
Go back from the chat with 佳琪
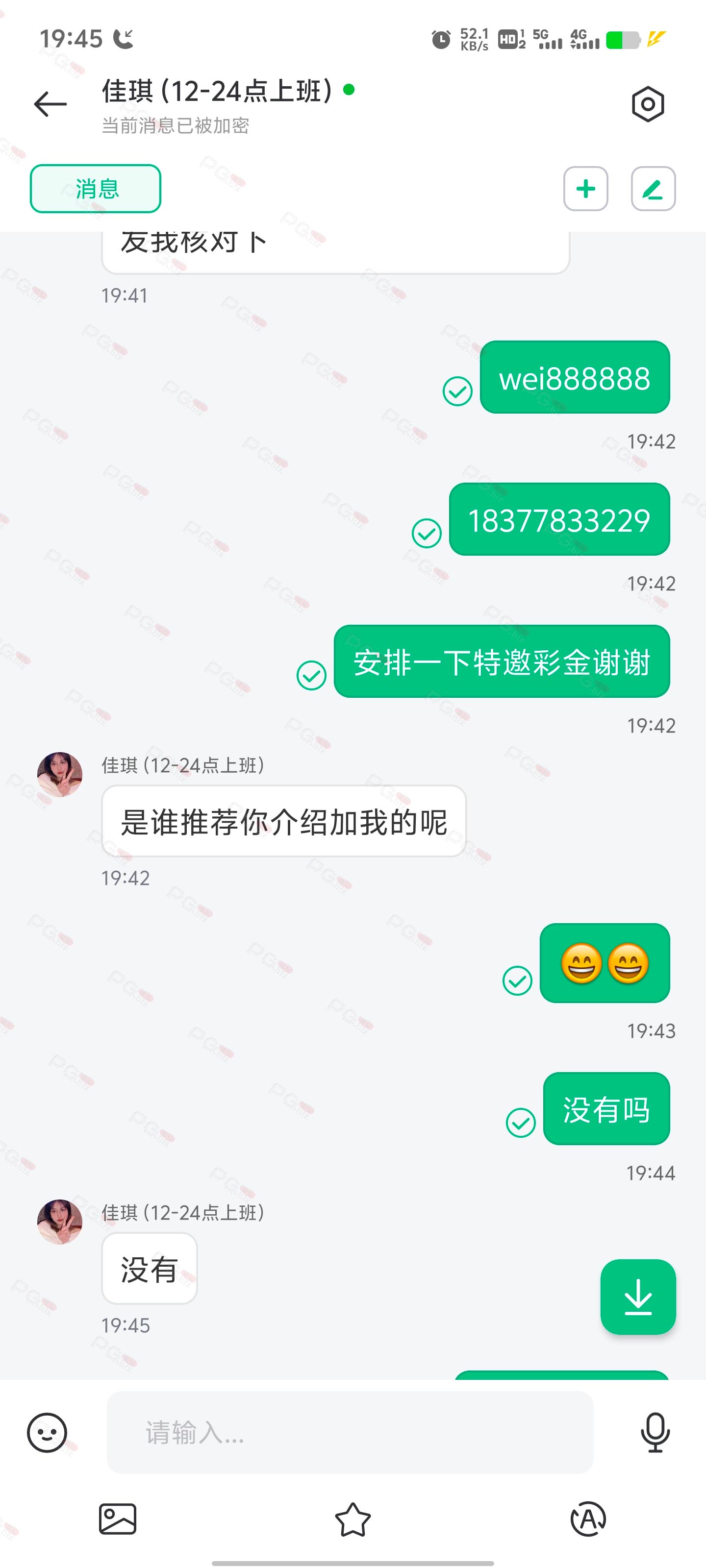(50, 104)
